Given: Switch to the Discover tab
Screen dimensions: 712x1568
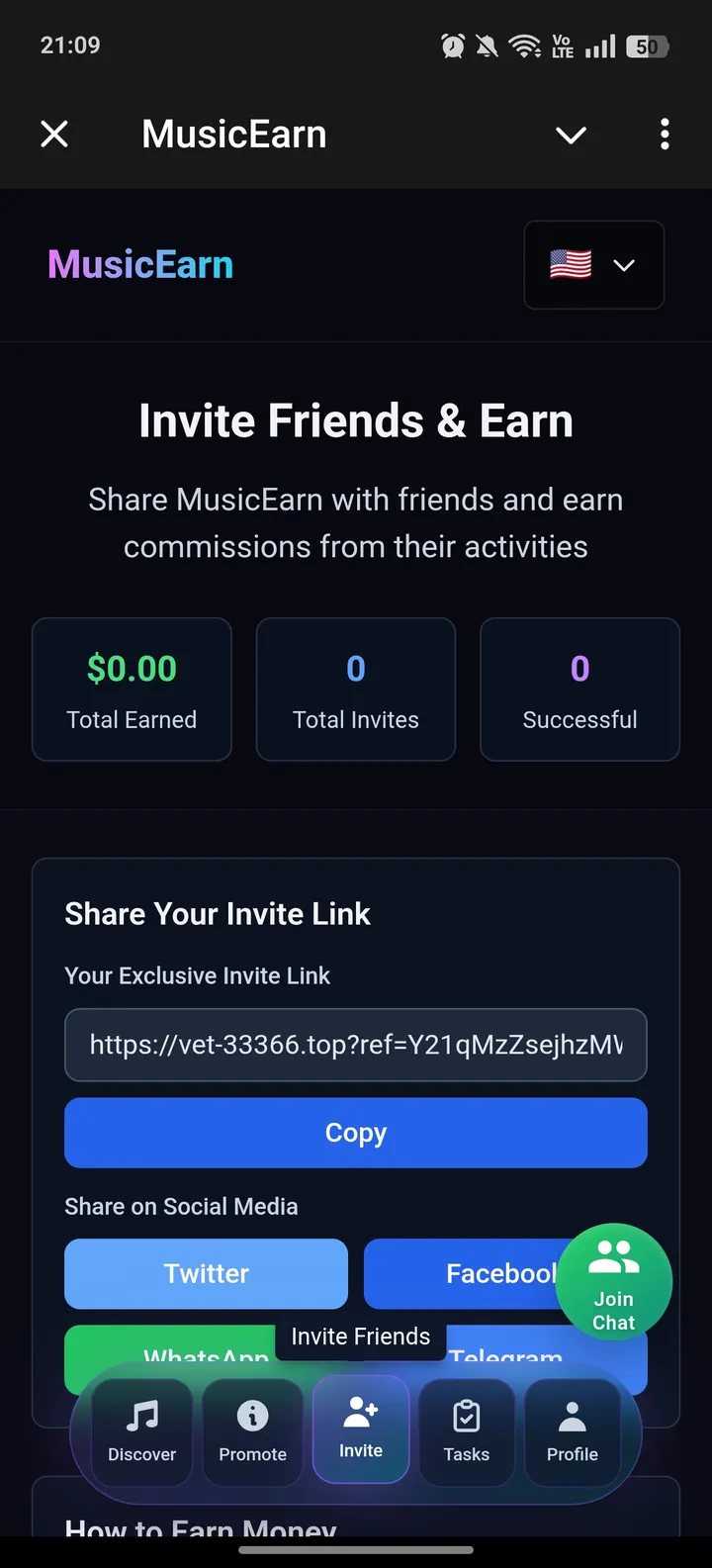Looking at the screenshot, I should click(x=141, y=1431).
